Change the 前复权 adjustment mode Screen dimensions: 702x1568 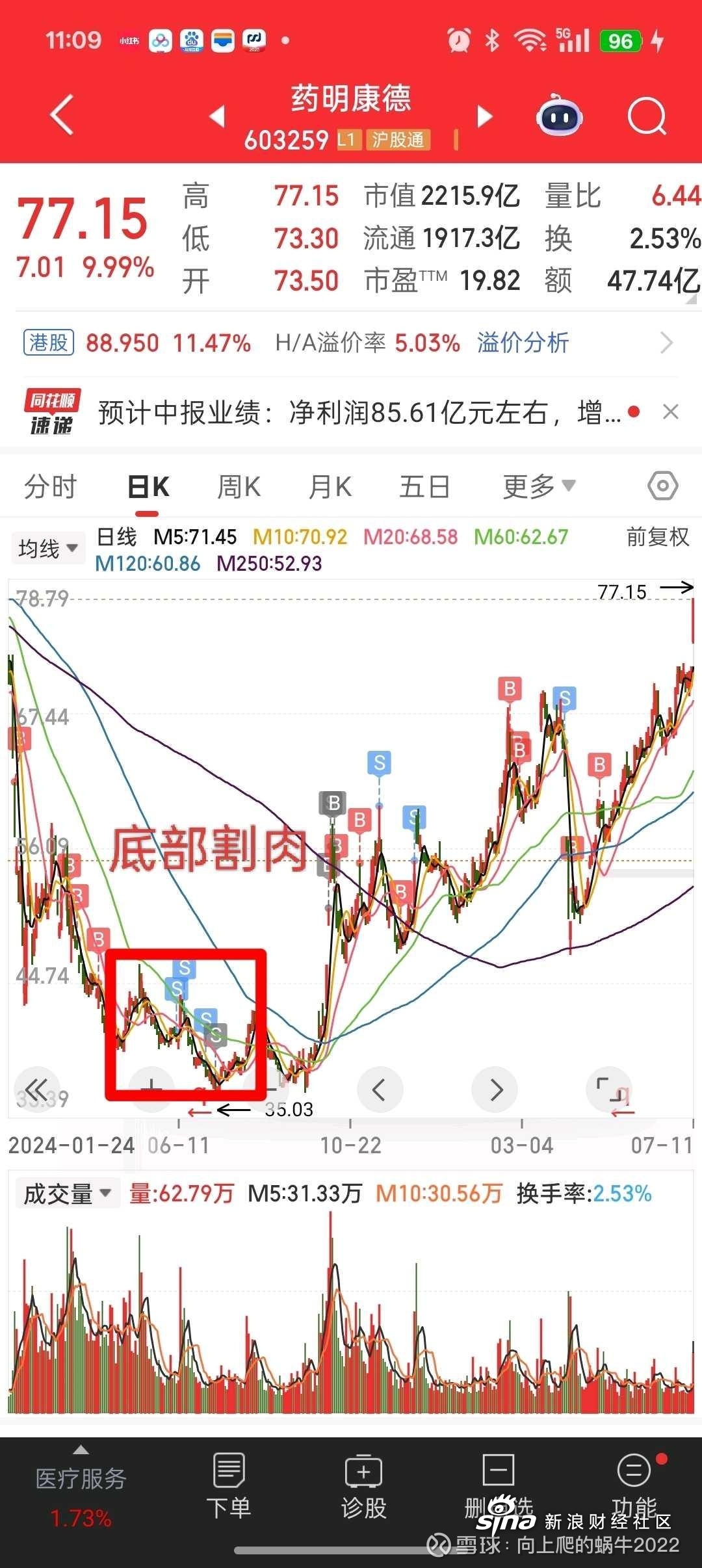(x=657, y=537)
